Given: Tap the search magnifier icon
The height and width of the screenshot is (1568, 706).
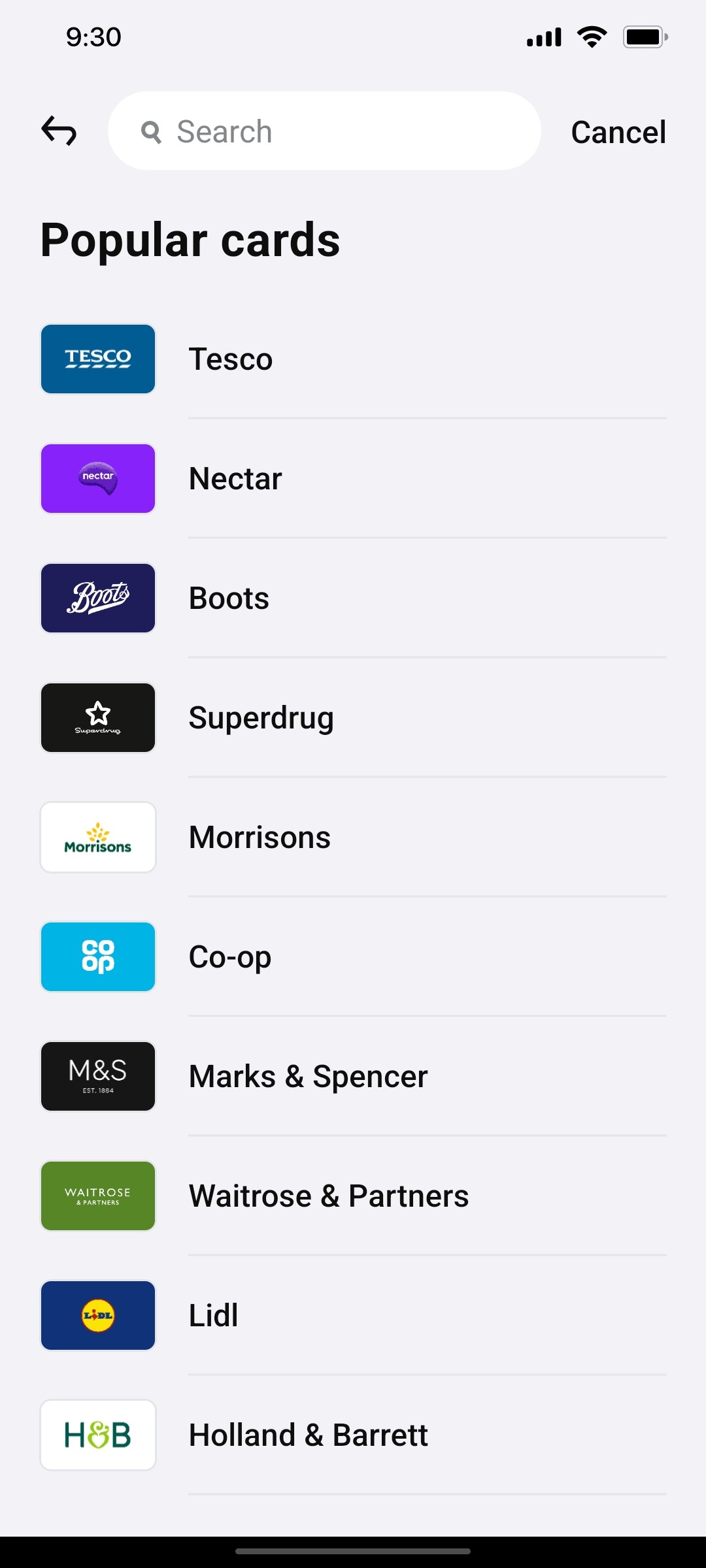Looking at the screenshot, I should pyautogui.click(x=151, y=131).
